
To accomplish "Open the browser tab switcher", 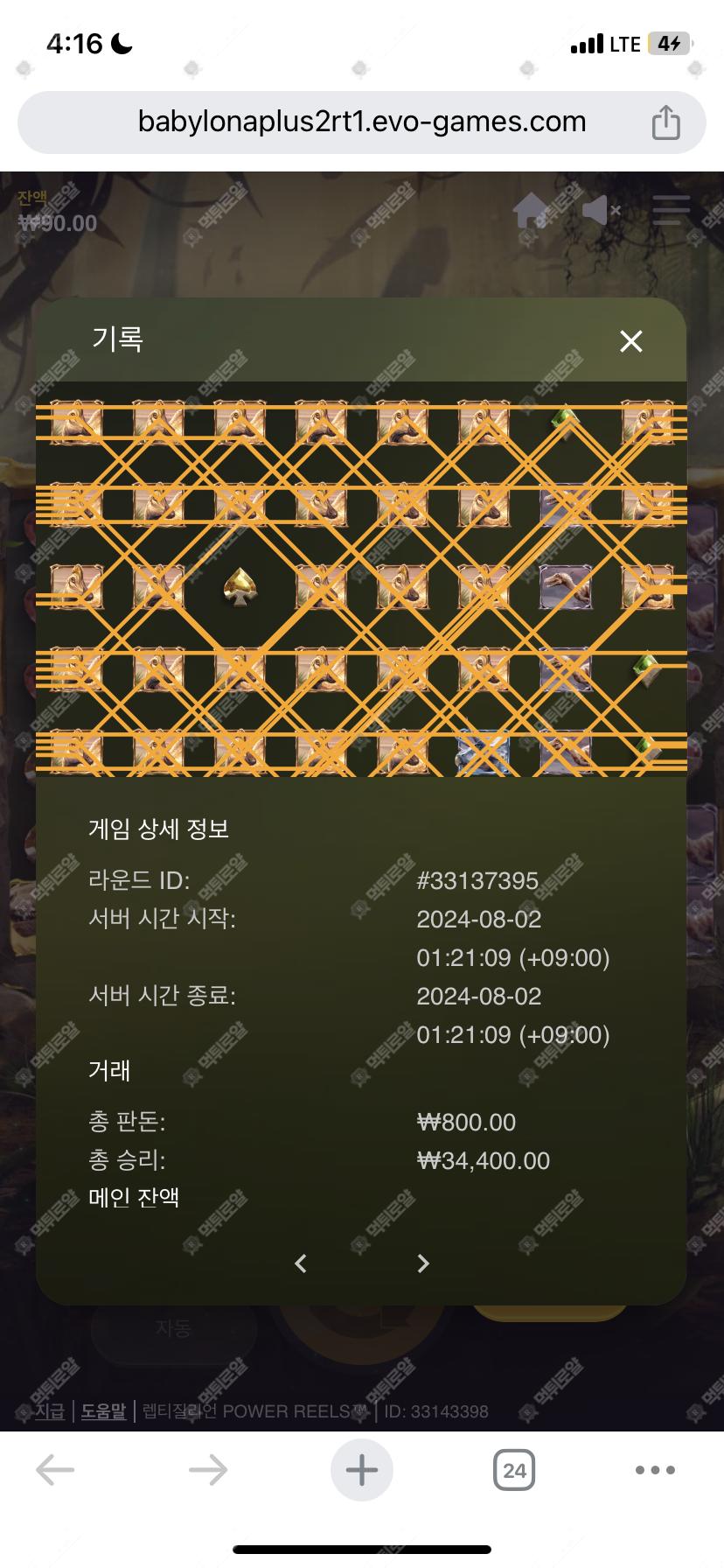I will pos(514,1470).
